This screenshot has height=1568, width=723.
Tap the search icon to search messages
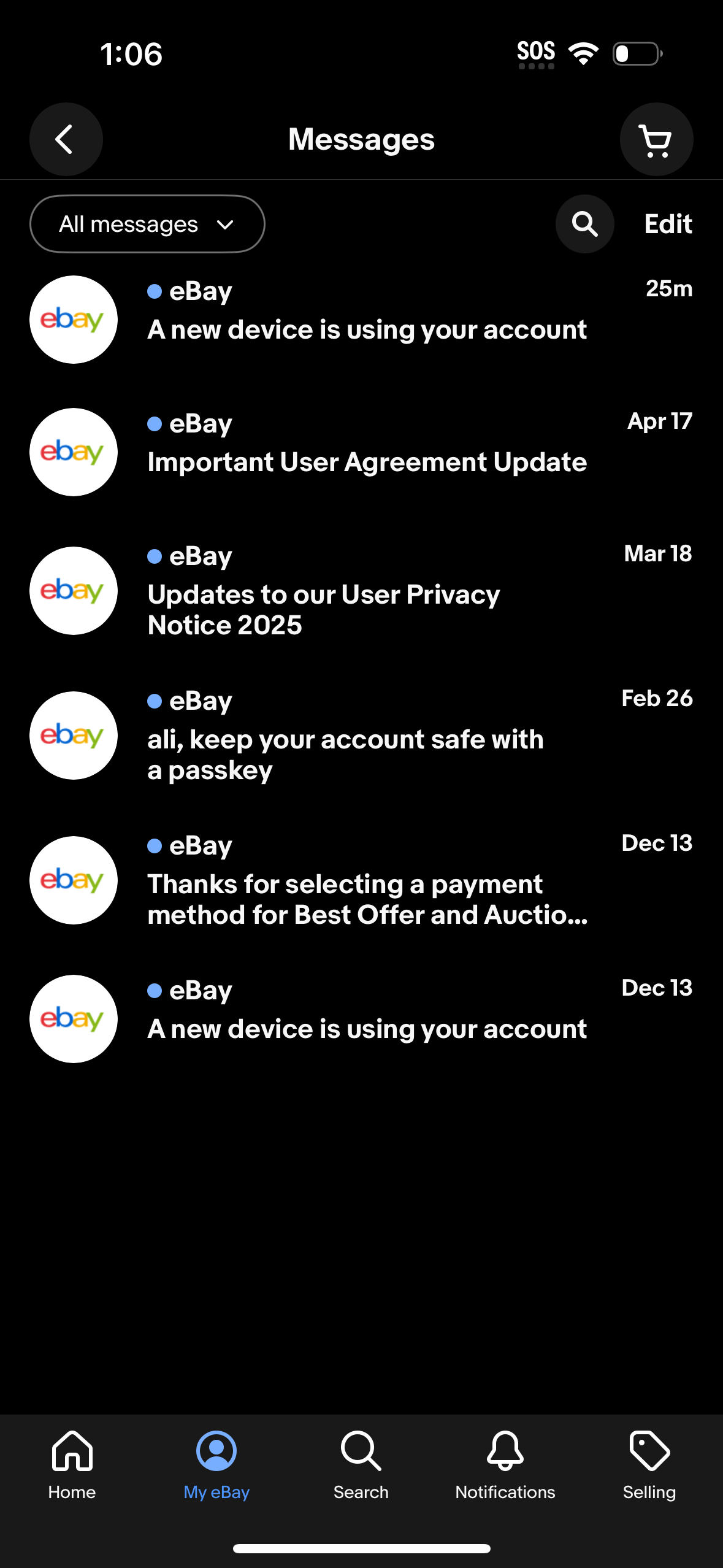point(584,224)
